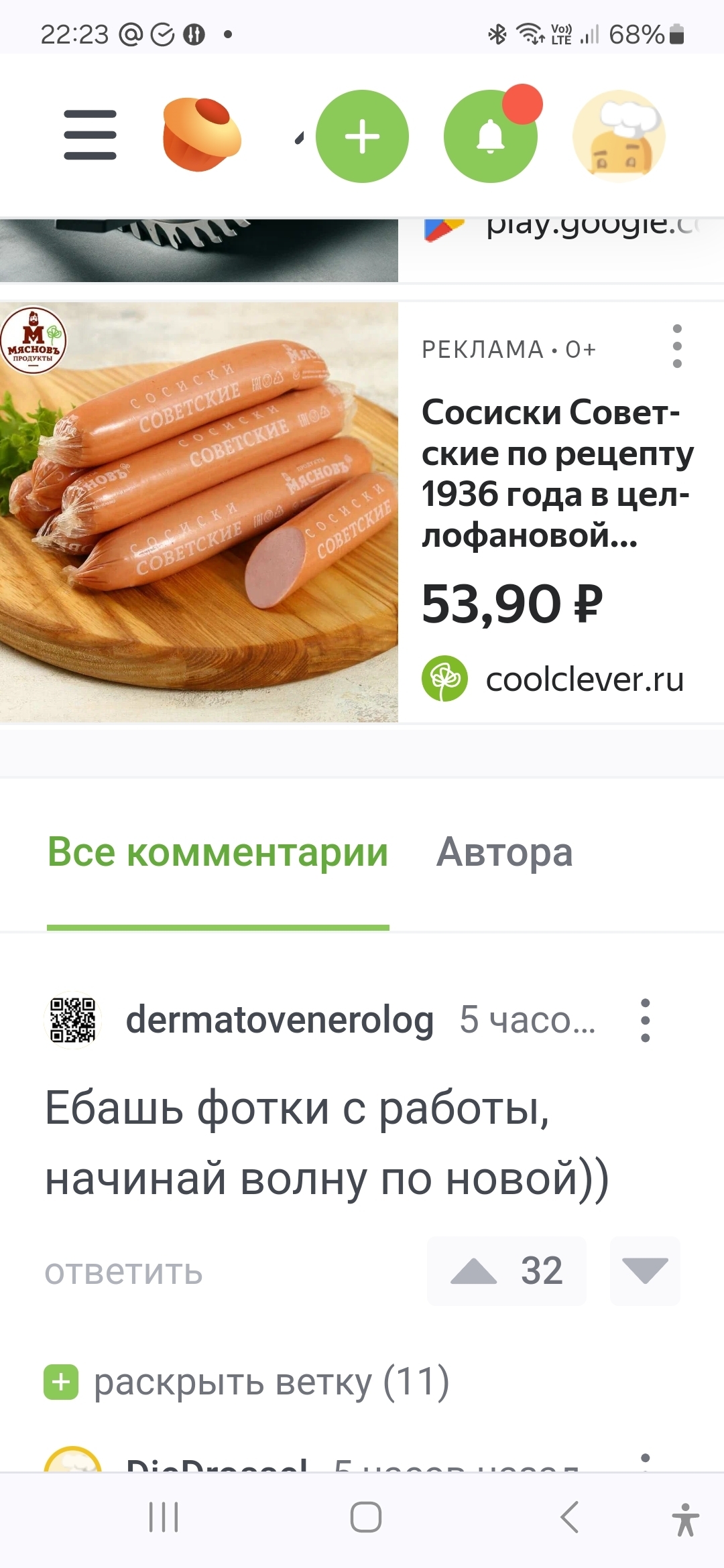The image size is (724, 1568).
Task: Open the profile avatar
Action: [619, 136]
